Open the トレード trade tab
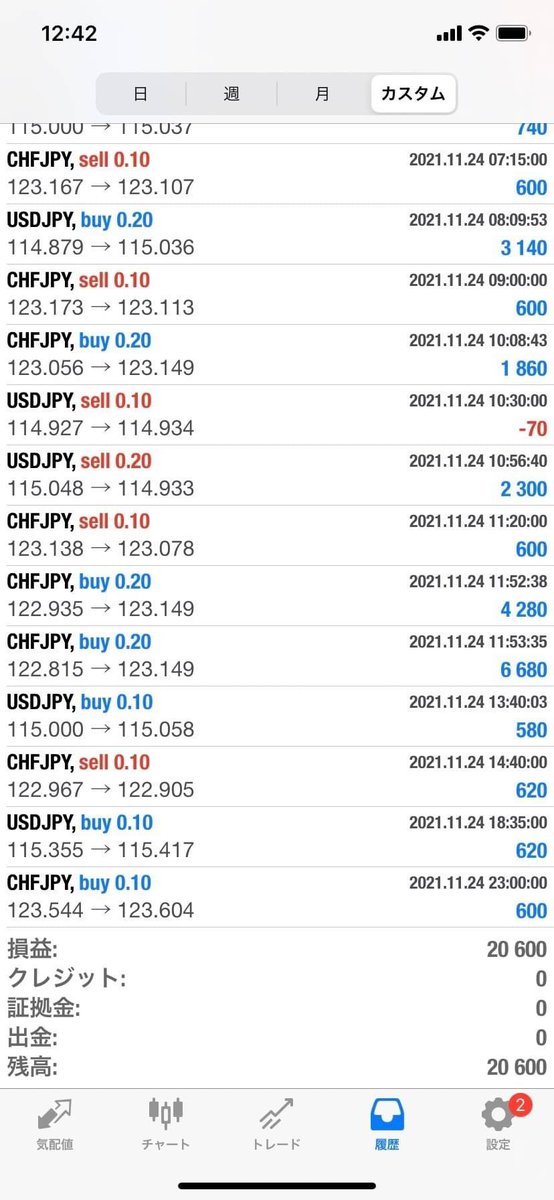This screenshot has height=1200, width=554. [x=277, y=1124]
